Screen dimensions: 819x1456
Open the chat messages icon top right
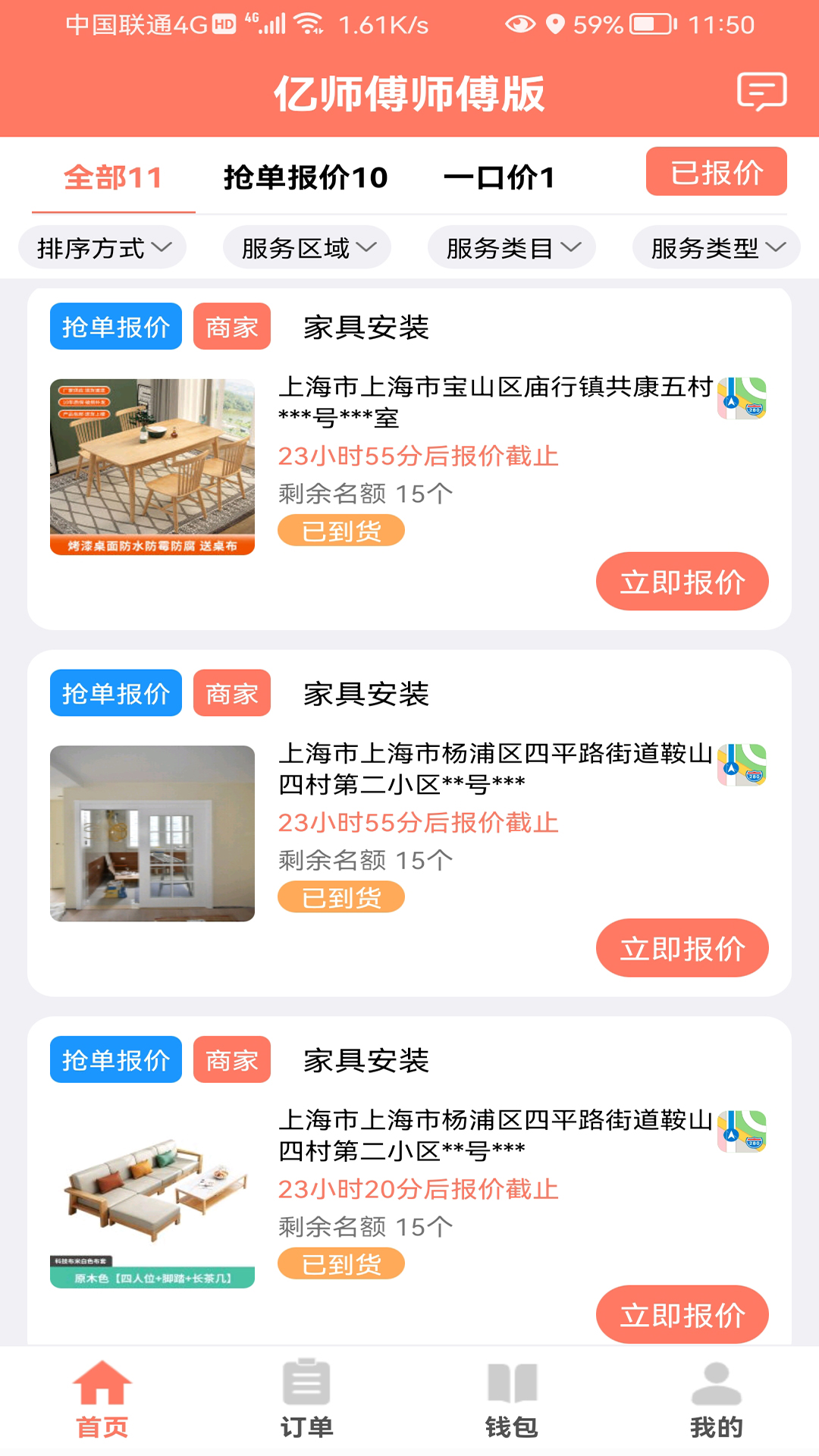pos(761,93)
